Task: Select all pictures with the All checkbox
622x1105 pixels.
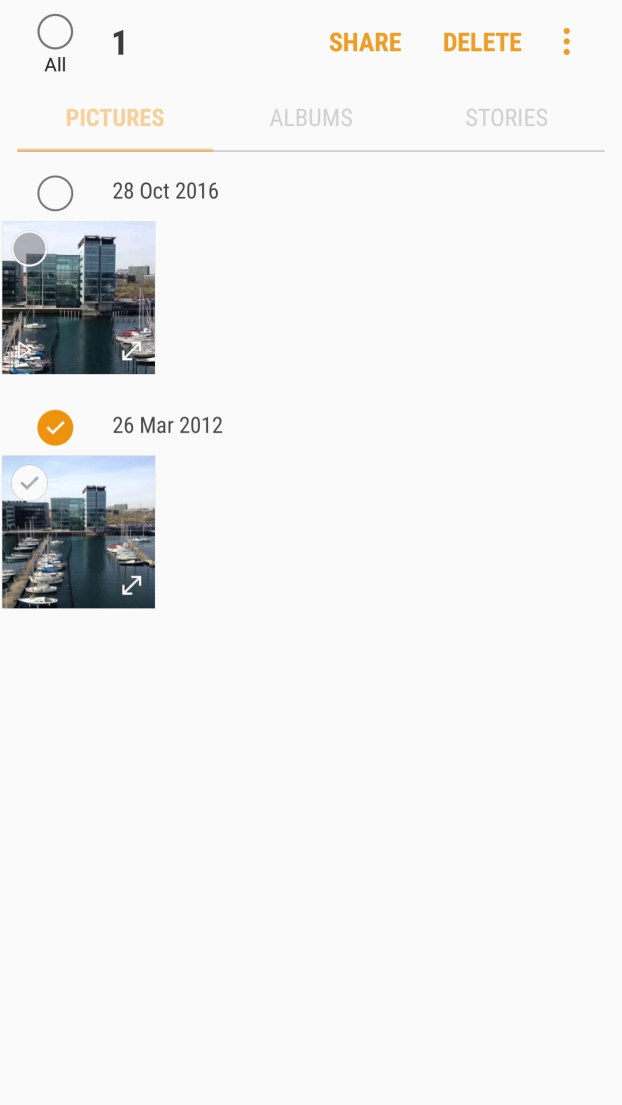Action: click(x=55, y=34)
